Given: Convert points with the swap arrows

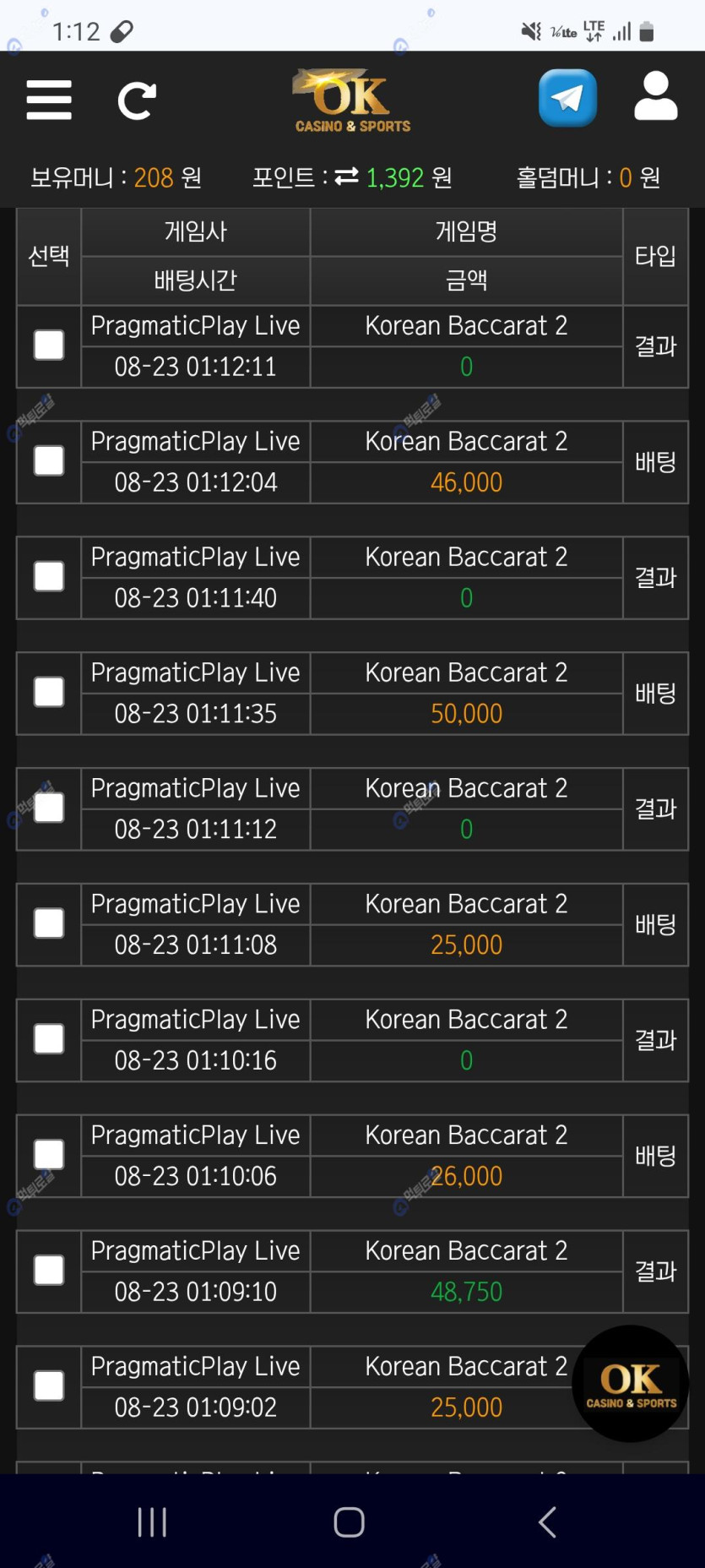Looking at the screenshot, I should pos(346,177).
